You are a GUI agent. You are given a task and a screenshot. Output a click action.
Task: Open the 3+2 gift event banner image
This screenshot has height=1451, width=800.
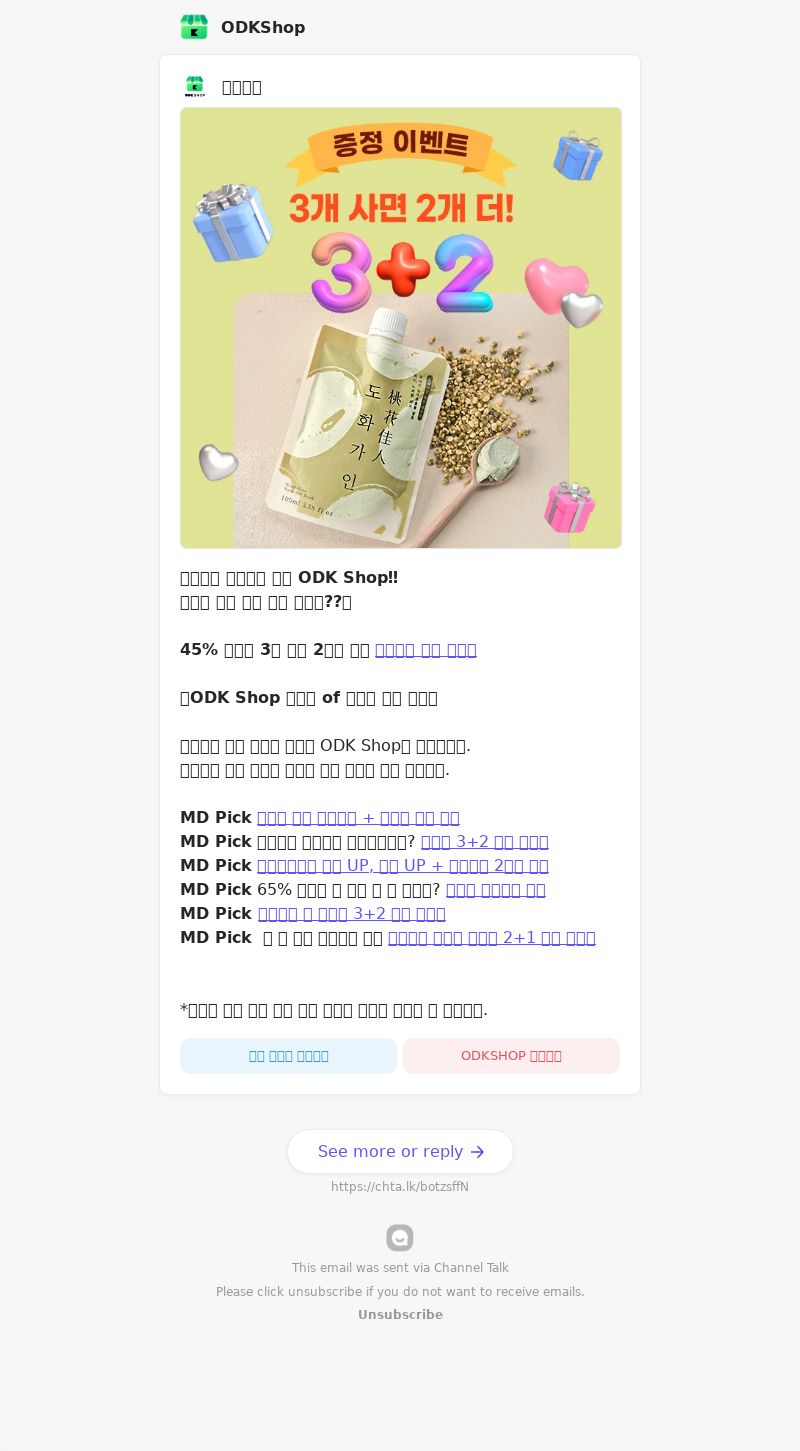coord(400,328)
